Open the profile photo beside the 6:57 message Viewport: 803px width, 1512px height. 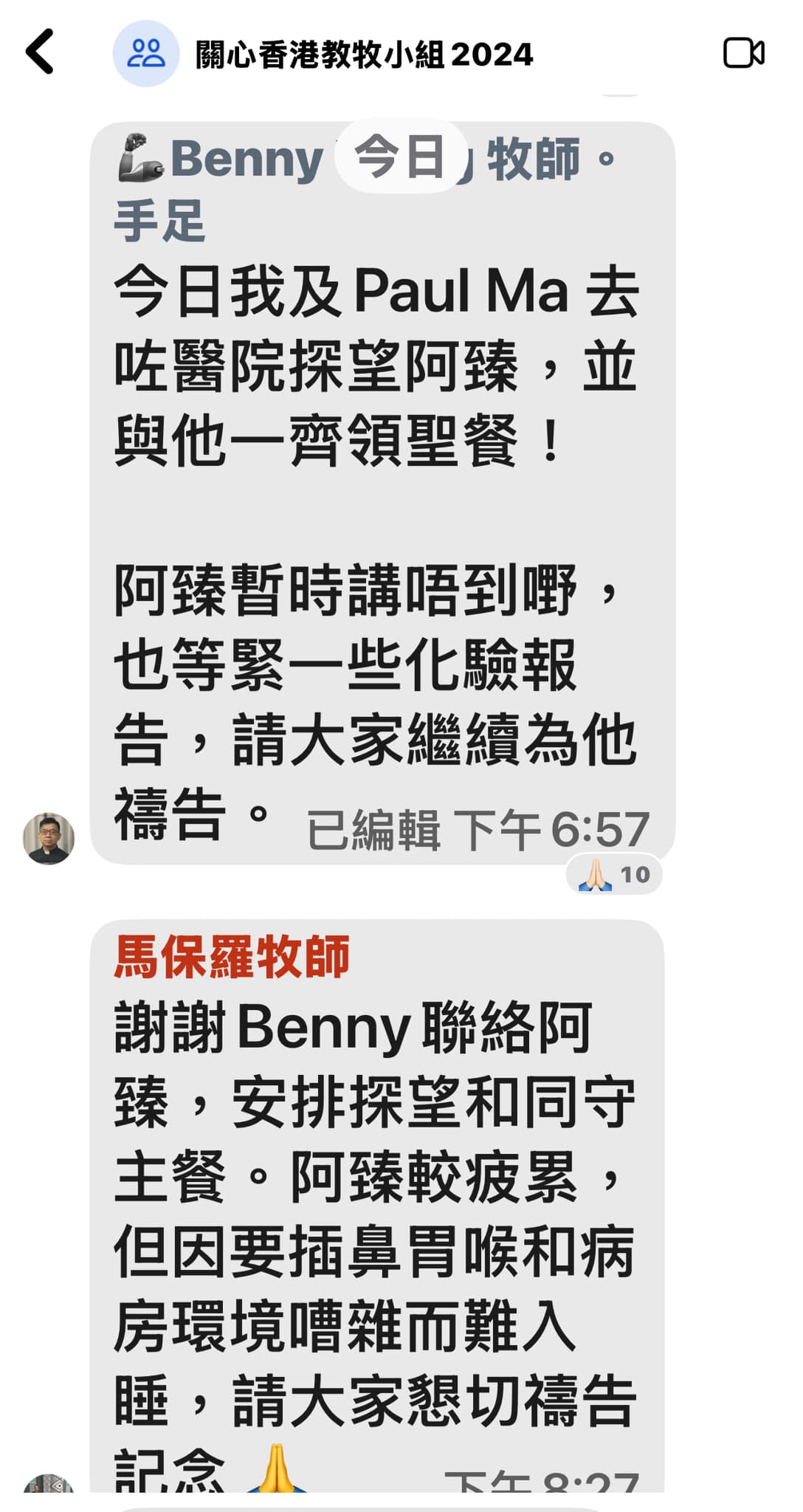(x=49, y=839)
